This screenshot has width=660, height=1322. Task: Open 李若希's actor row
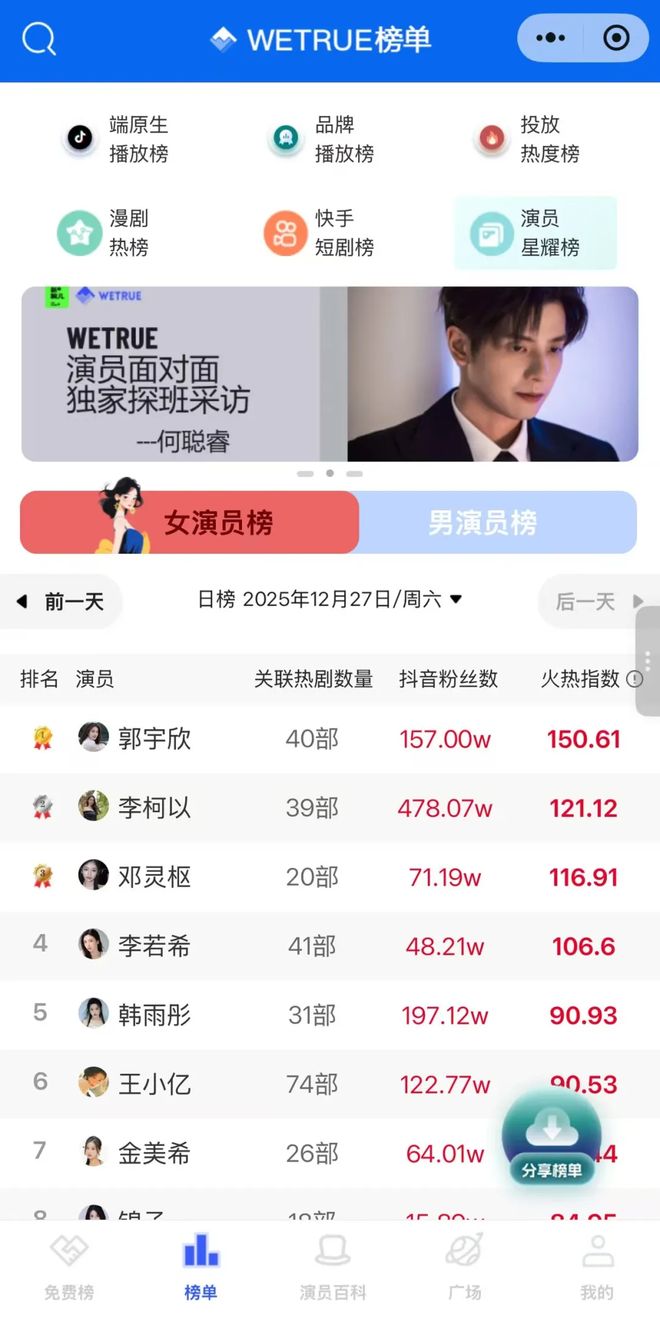154,946
